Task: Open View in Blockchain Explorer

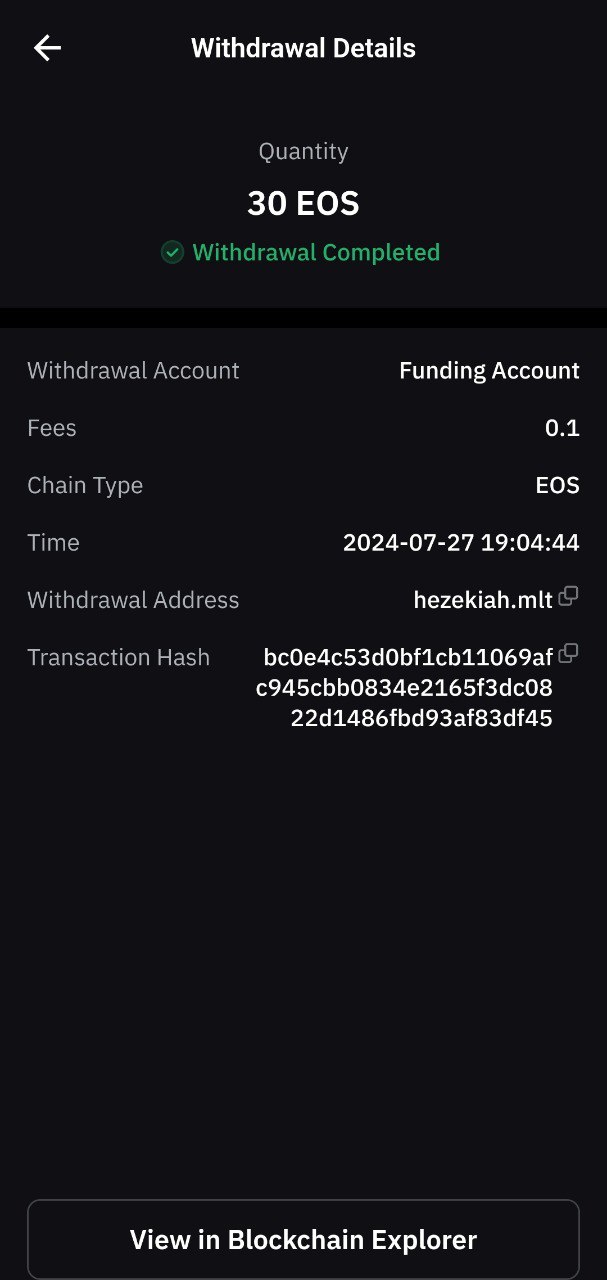Action: 303,1239
